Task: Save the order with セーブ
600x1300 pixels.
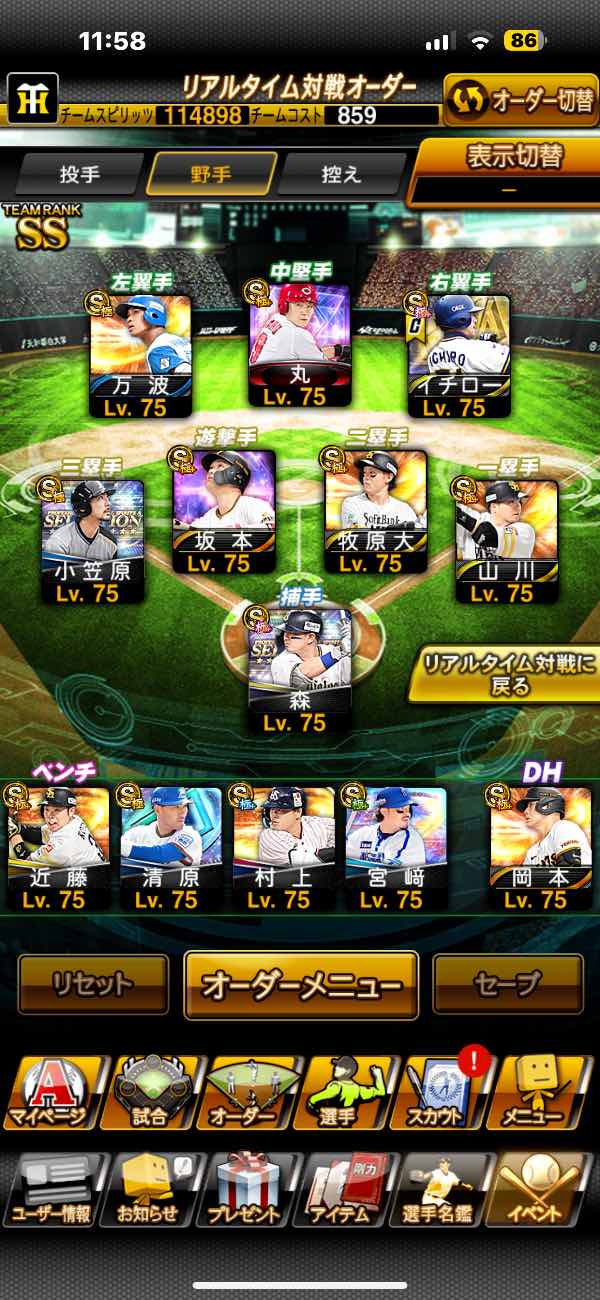Action: (x=508, y=985)
